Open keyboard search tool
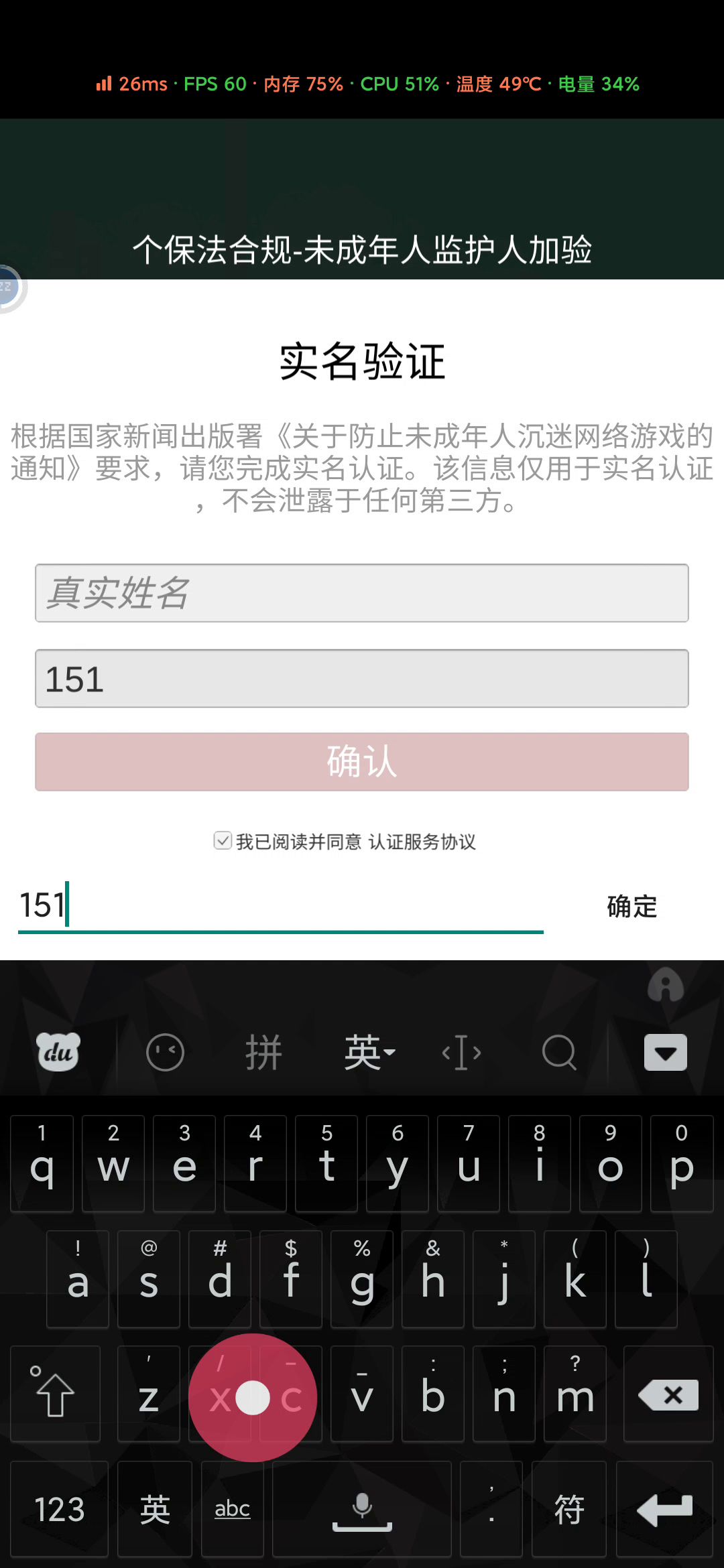This screenshot has width=724, height=1568. (x=559, y=1052)
